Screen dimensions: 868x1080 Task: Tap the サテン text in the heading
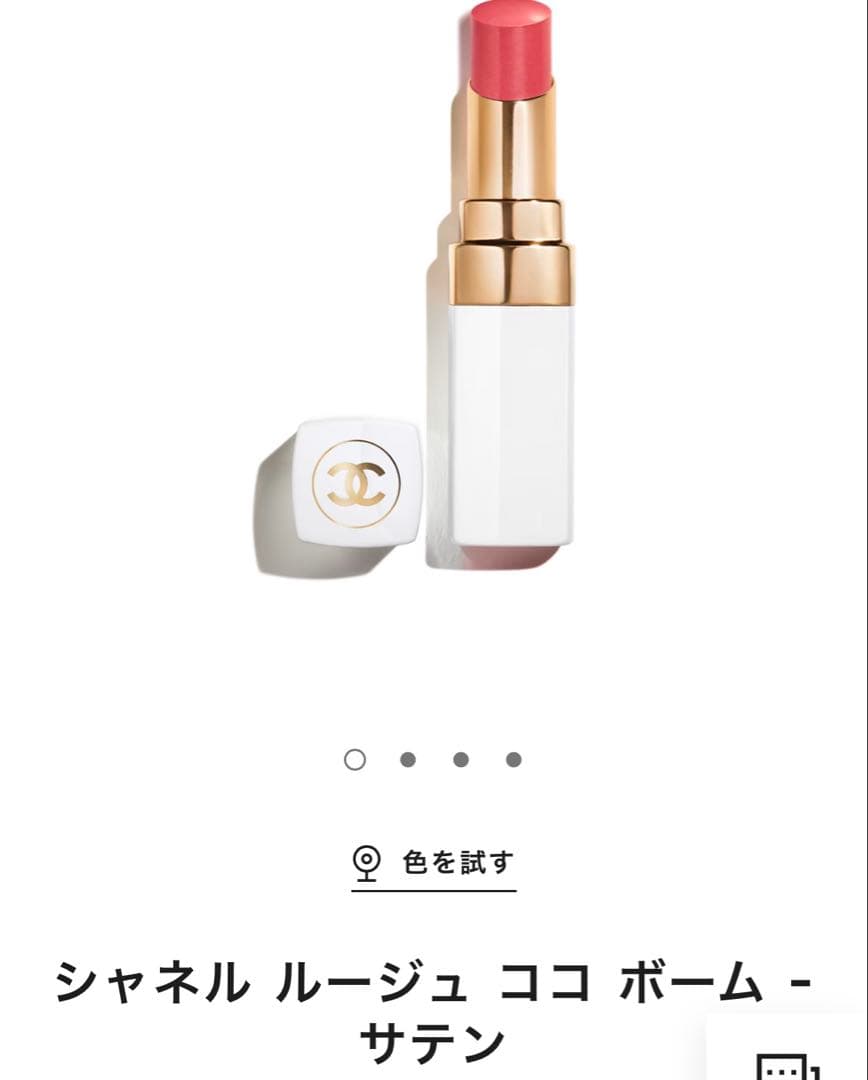click(433, 1040)
